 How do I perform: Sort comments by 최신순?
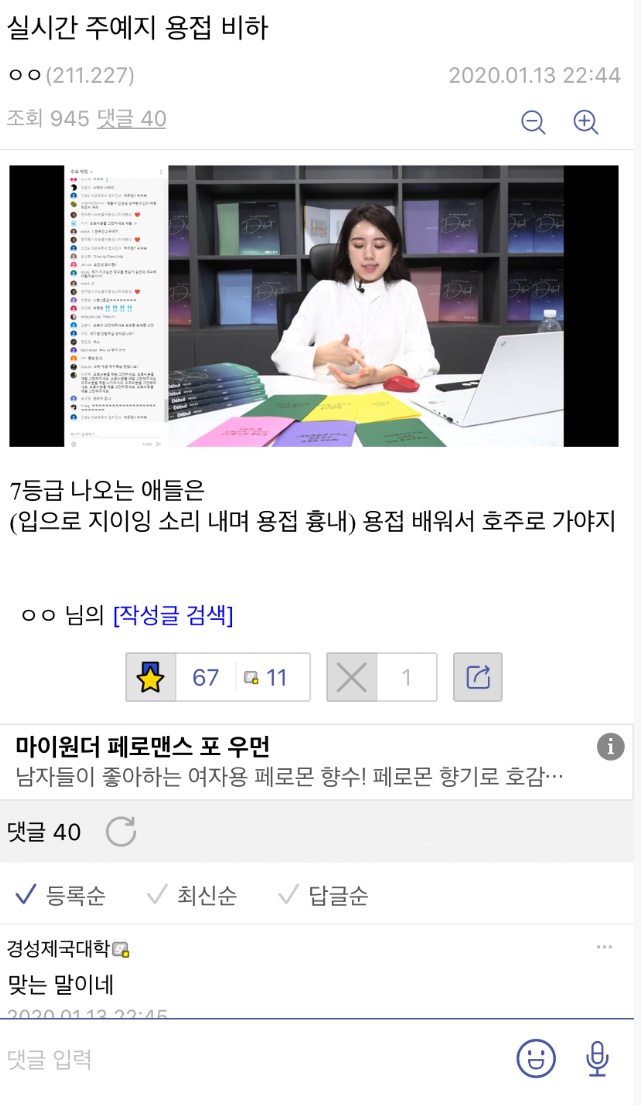click(193, 895)
